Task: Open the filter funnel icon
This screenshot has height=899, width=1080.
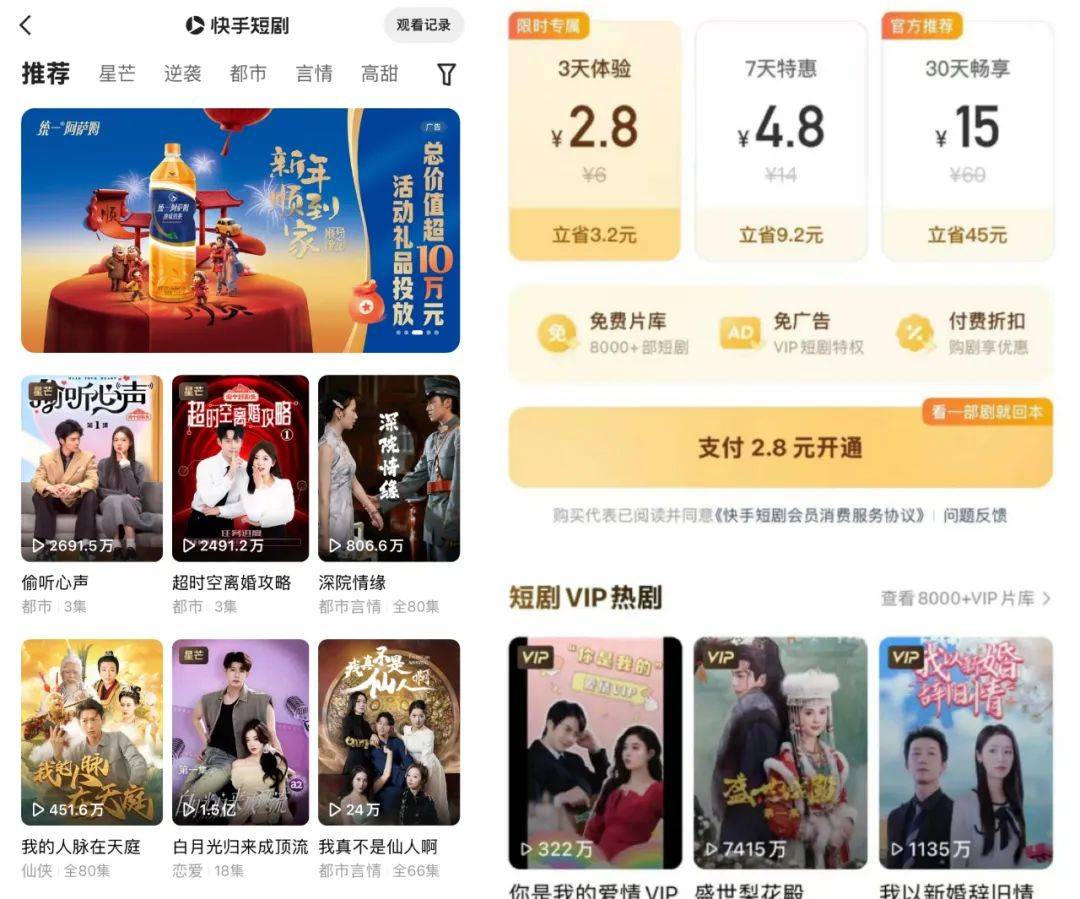Action: pos(447,74)
